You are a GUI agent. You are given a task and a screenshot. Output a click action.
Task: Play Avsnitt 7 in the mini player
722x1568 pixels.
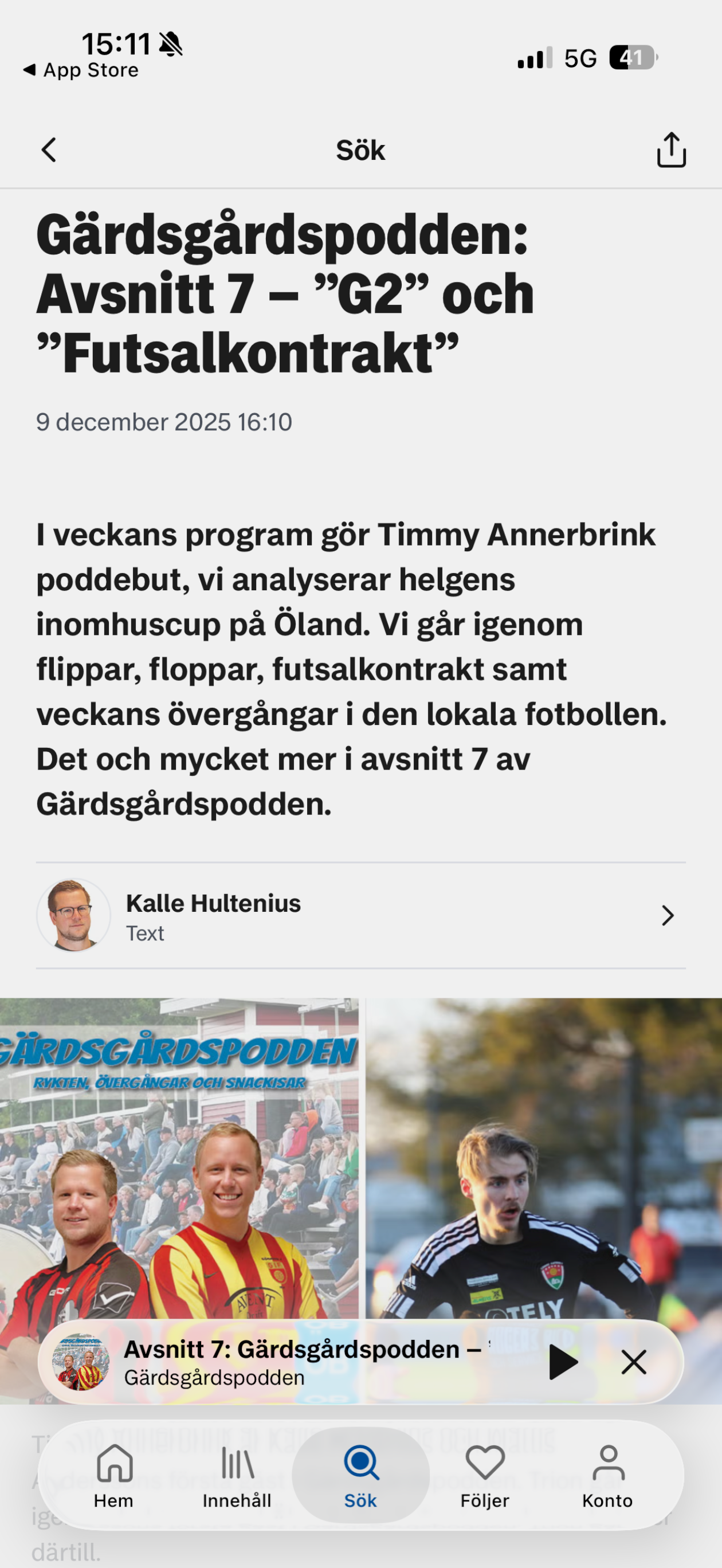pyautogui.click(x=563, y=1362)
